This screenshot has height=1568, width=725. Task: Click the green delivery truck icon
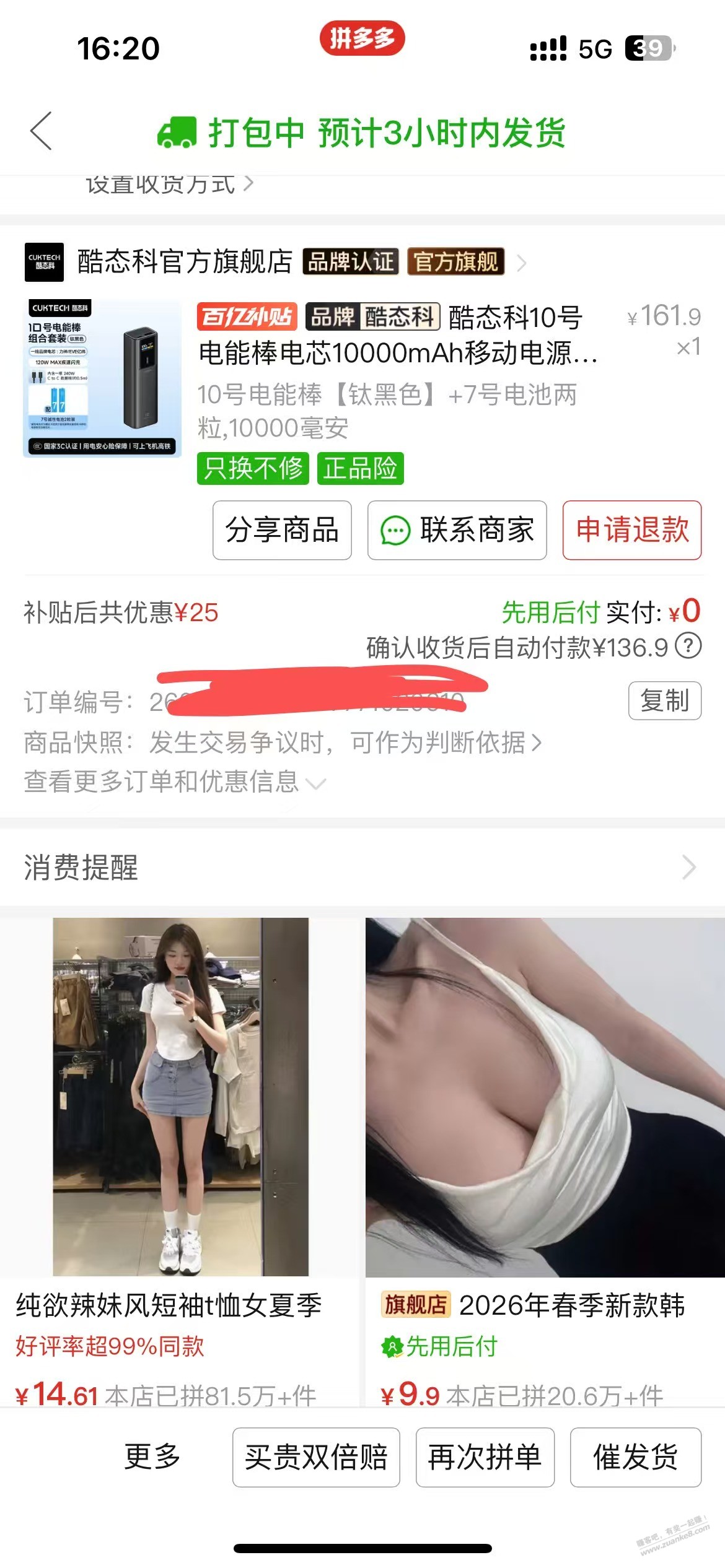click(178, 131)
